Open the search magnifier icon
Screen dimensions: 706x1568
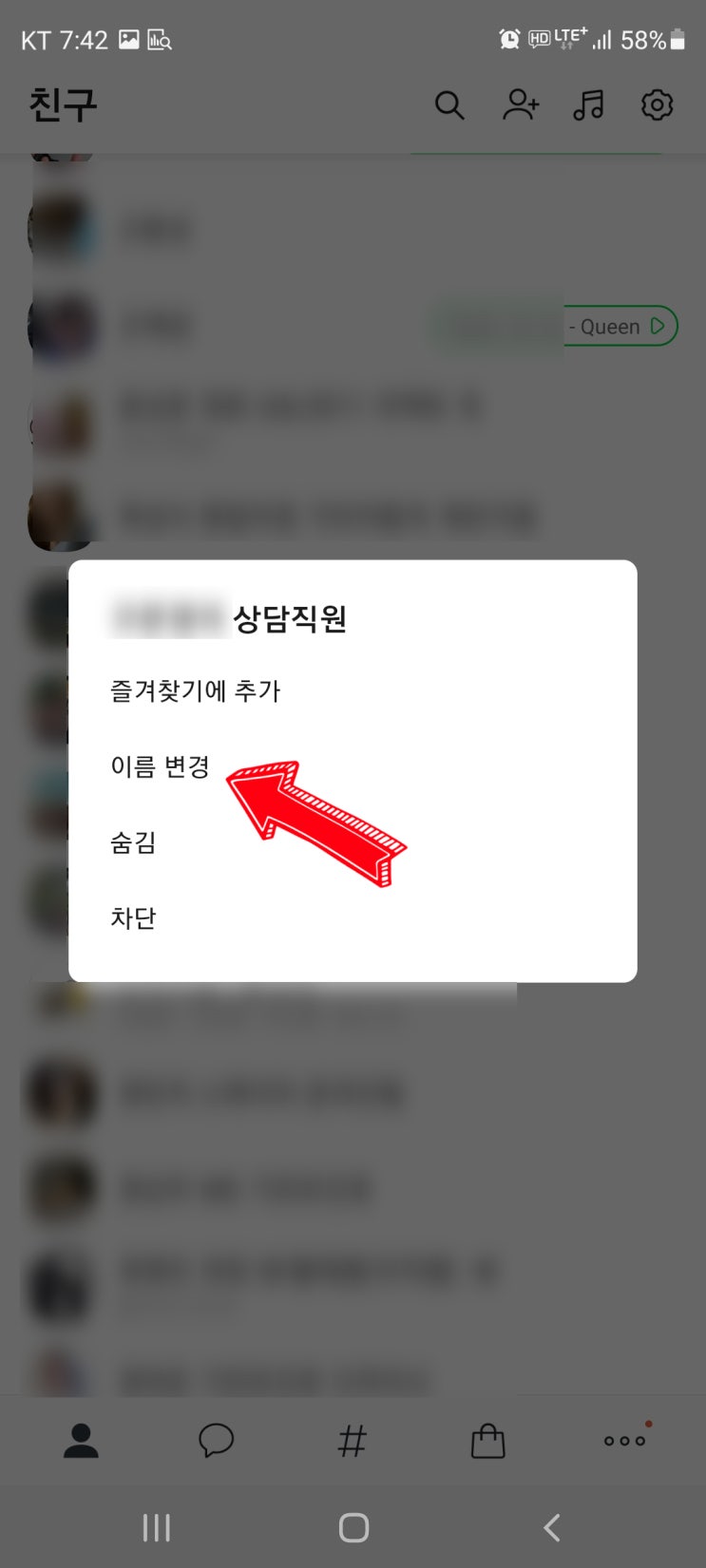pos(449,104)
